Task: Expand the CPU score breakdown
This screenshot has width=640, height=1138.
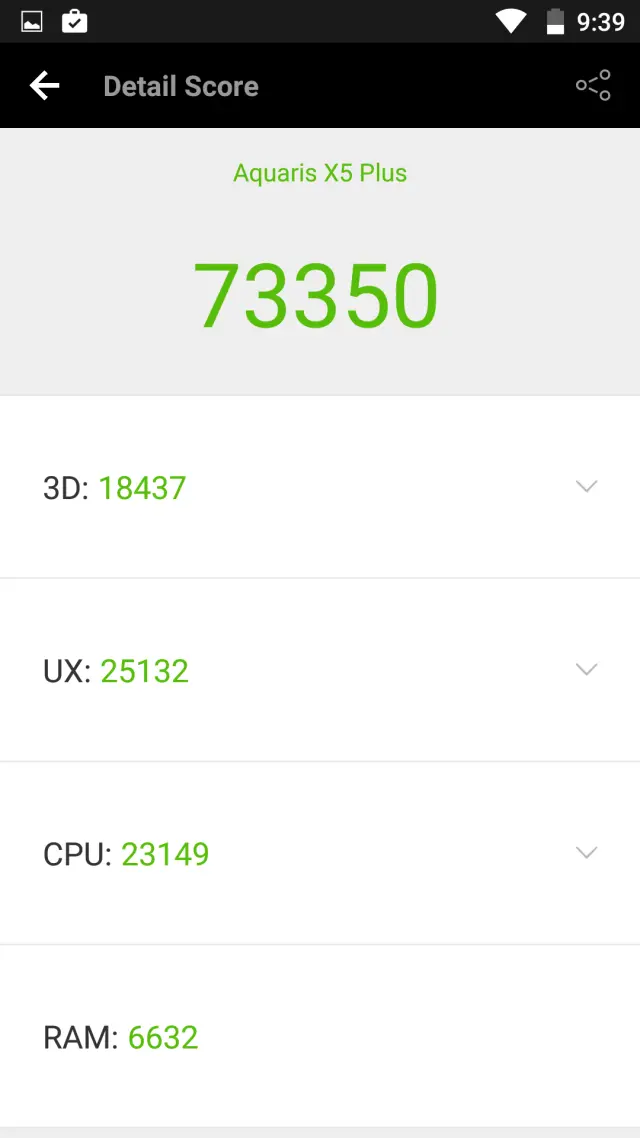Action: click(586, 853)
